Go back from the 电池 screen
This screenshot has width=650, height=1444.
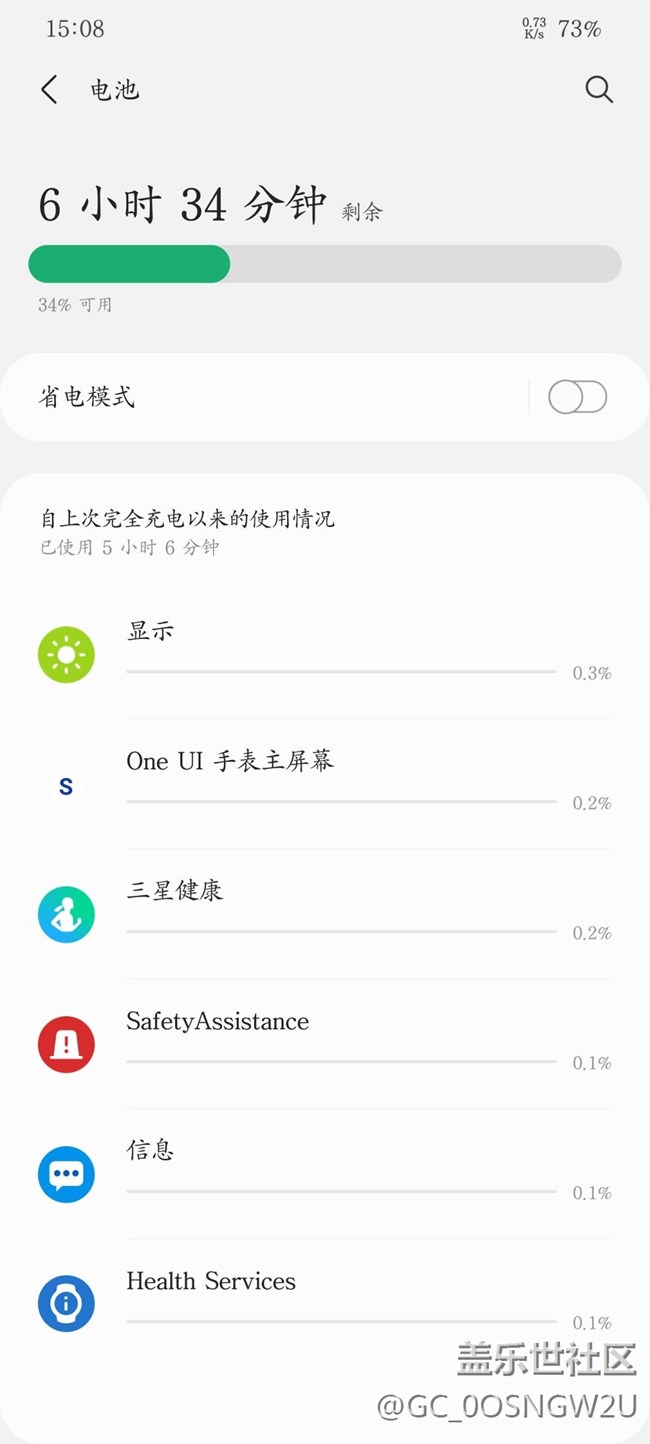(x=49, y=90)
